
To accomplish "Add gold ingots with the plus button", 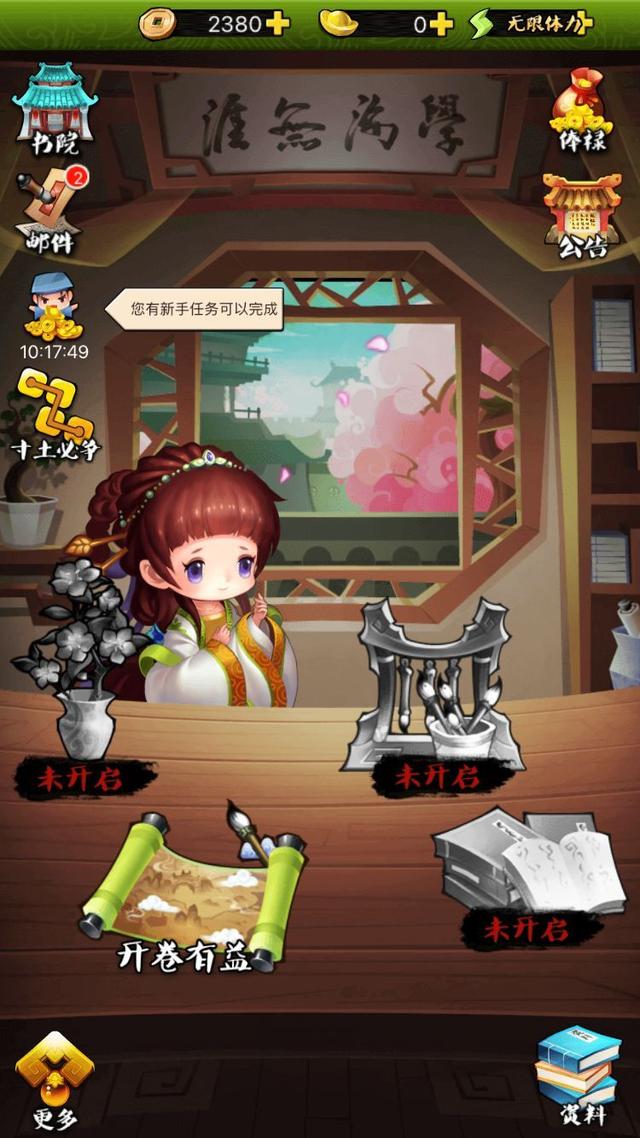I will coord(441,24).
